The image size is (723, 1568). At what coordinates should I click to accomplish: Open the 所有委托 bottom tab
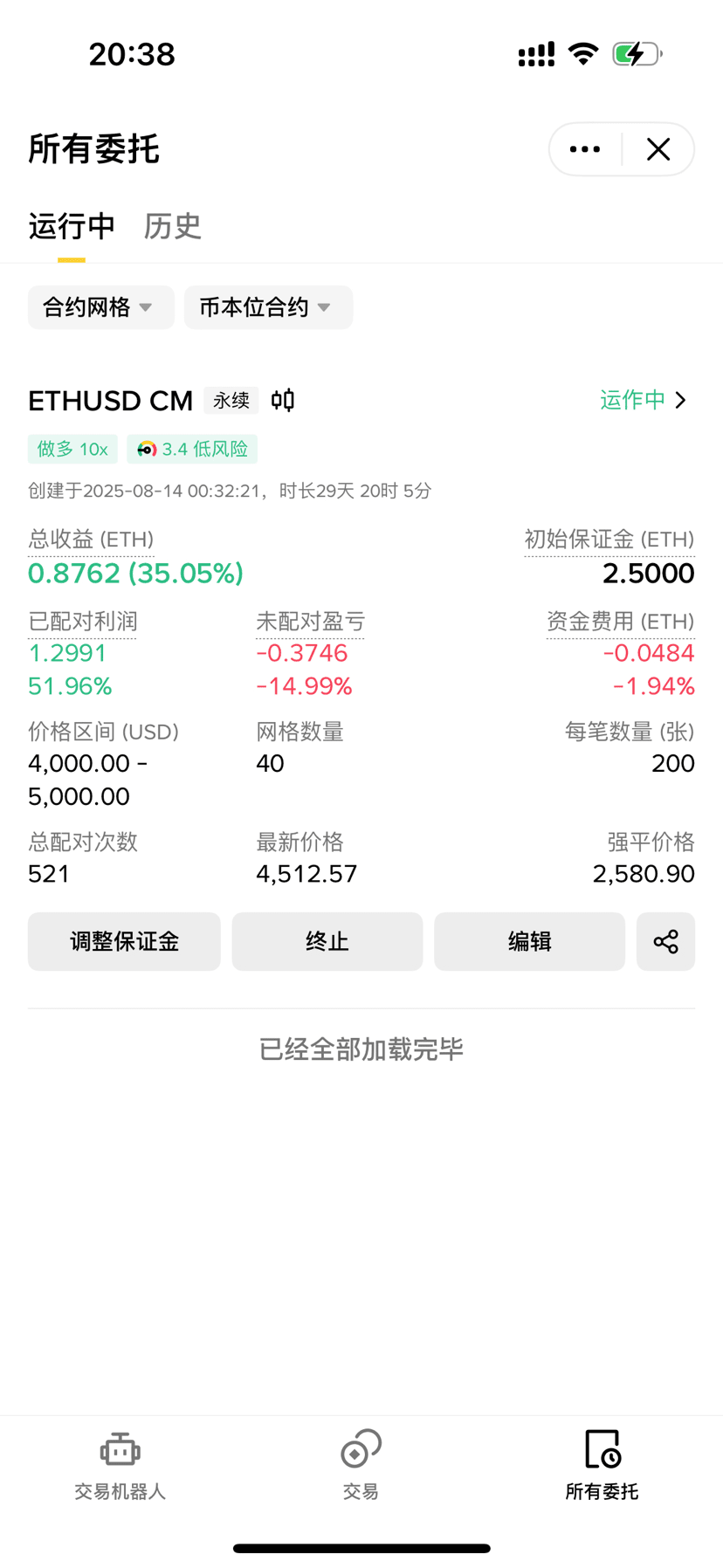pyautogui.click(x=602, y=1467)
